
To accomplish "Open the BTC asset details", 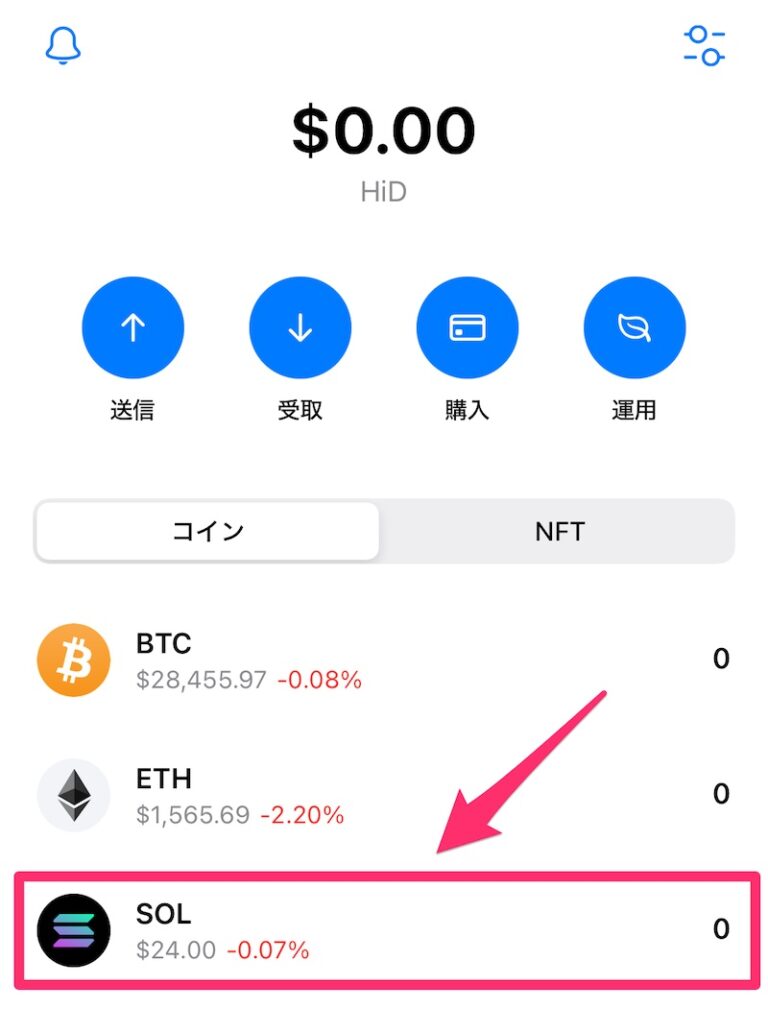I will pyautogui.click(x=384, y=659).
